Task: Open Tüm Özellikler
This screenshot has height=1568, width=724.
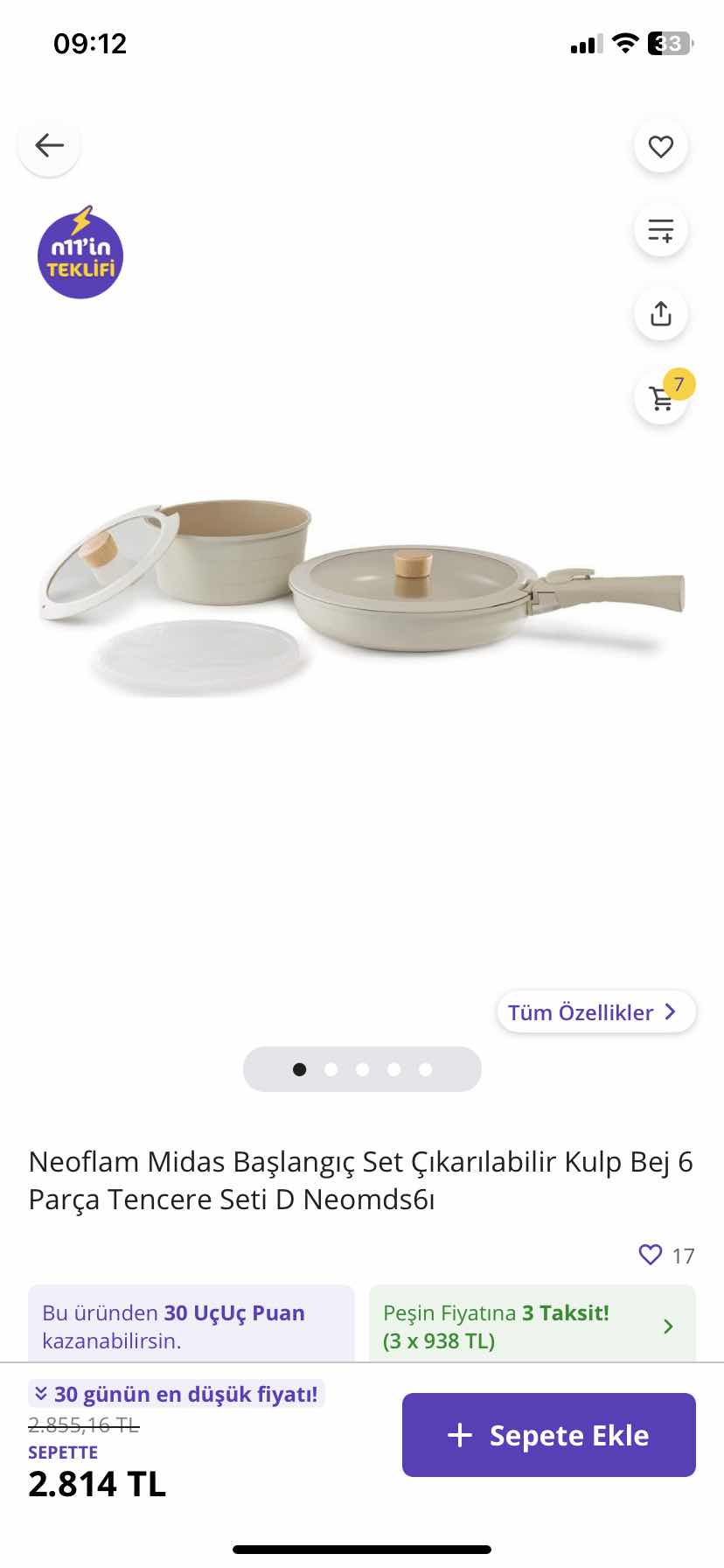Action: coord(595,1012)
